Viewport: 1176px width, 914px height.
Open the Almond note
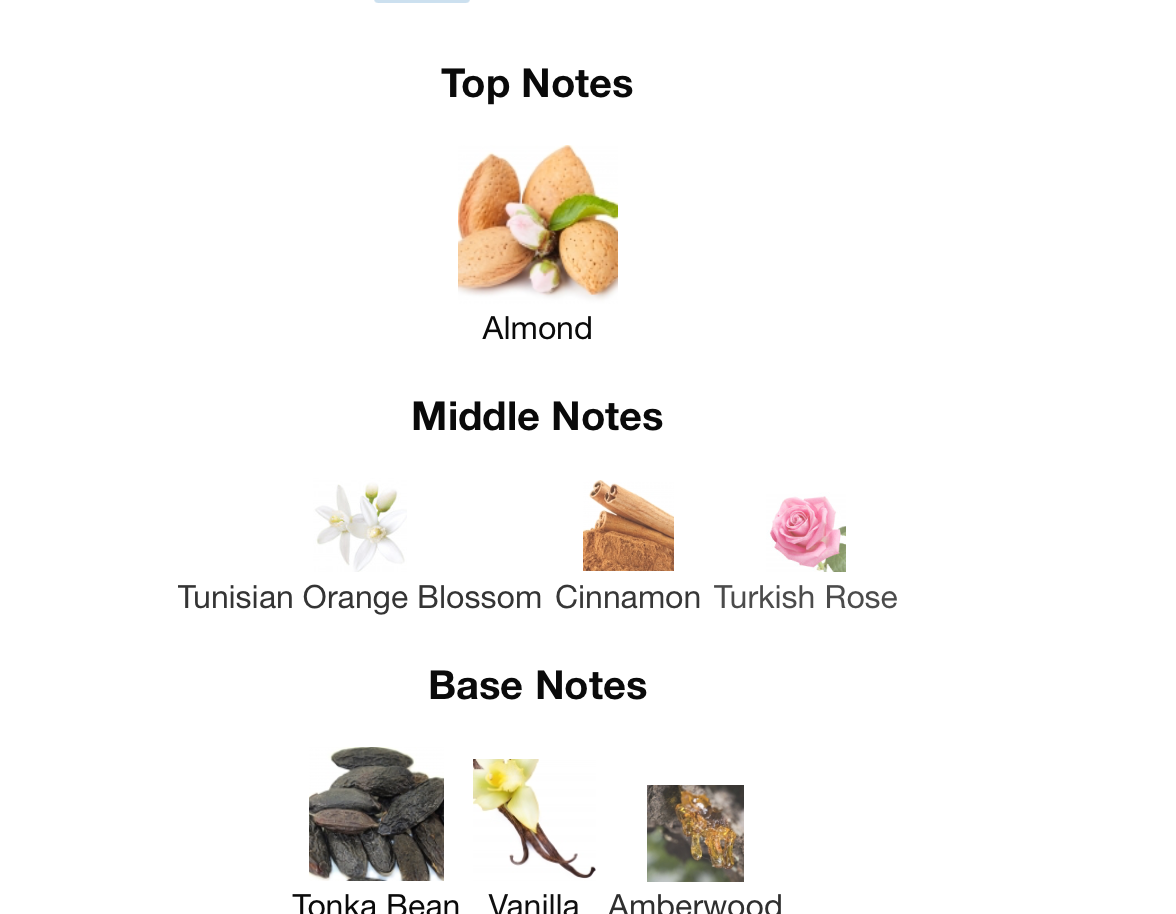(537, 222)
